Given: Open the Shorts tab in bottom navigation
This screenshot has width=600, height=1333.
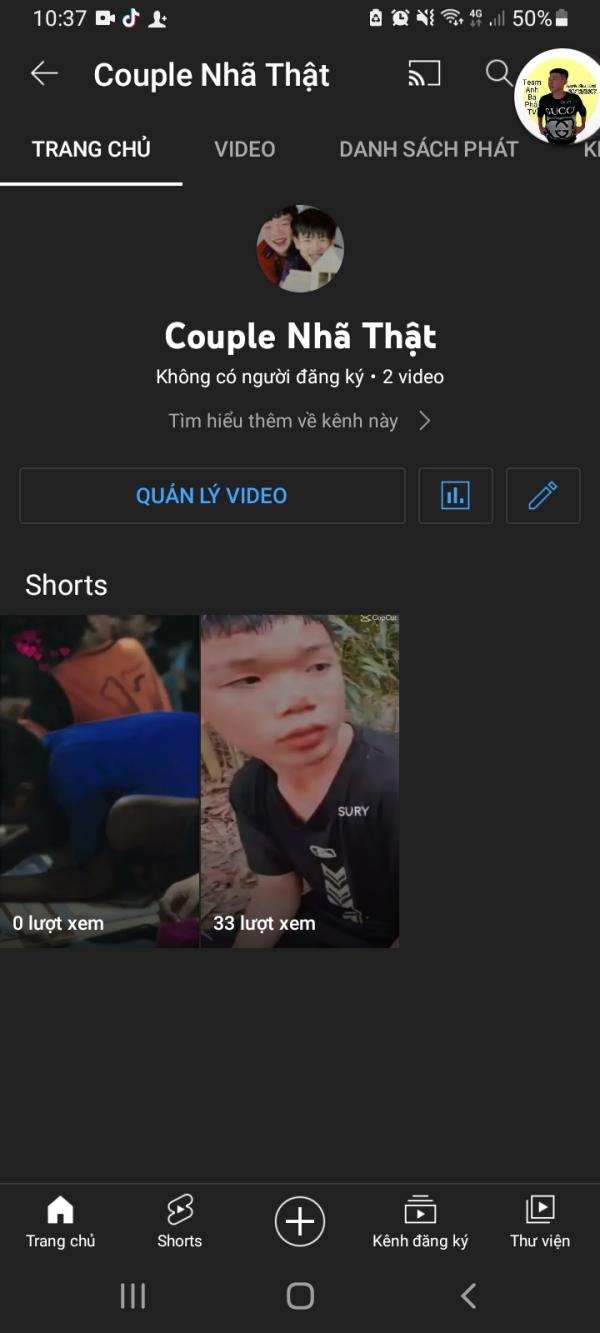Looking at the screenshot, I should pyautogui.click(x=180, y=1222).
